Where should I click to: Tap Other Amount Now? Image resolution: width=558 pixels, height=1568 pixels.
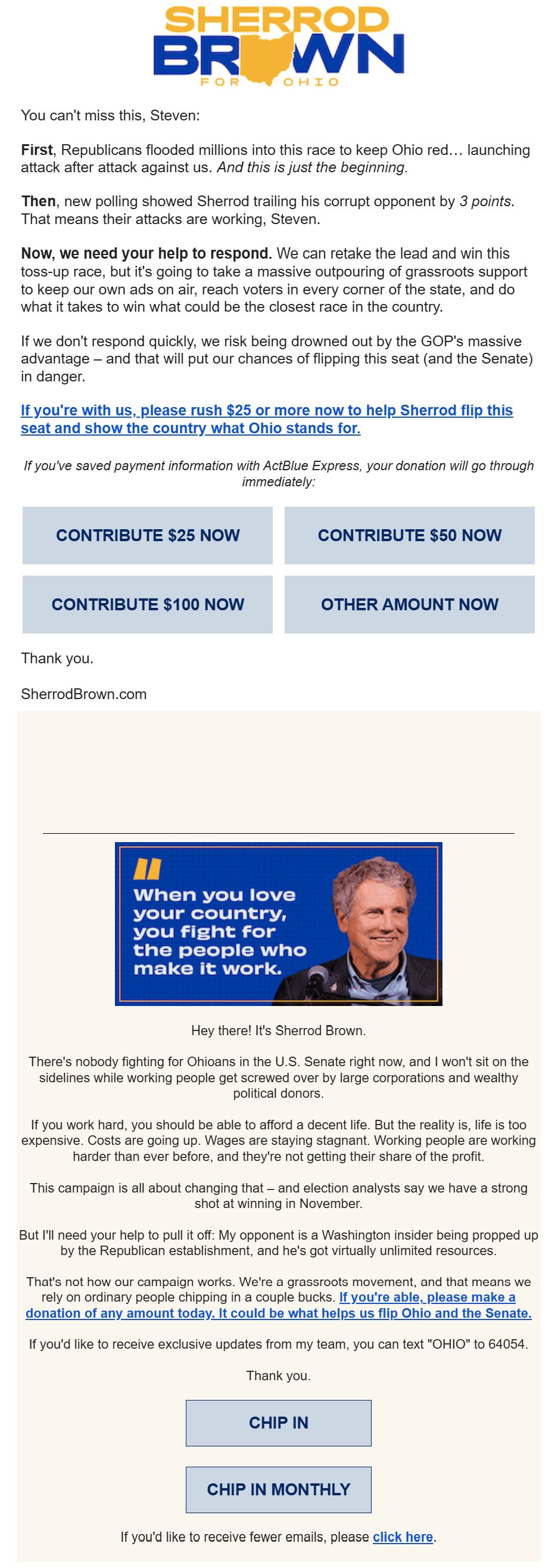coord(410,604)
